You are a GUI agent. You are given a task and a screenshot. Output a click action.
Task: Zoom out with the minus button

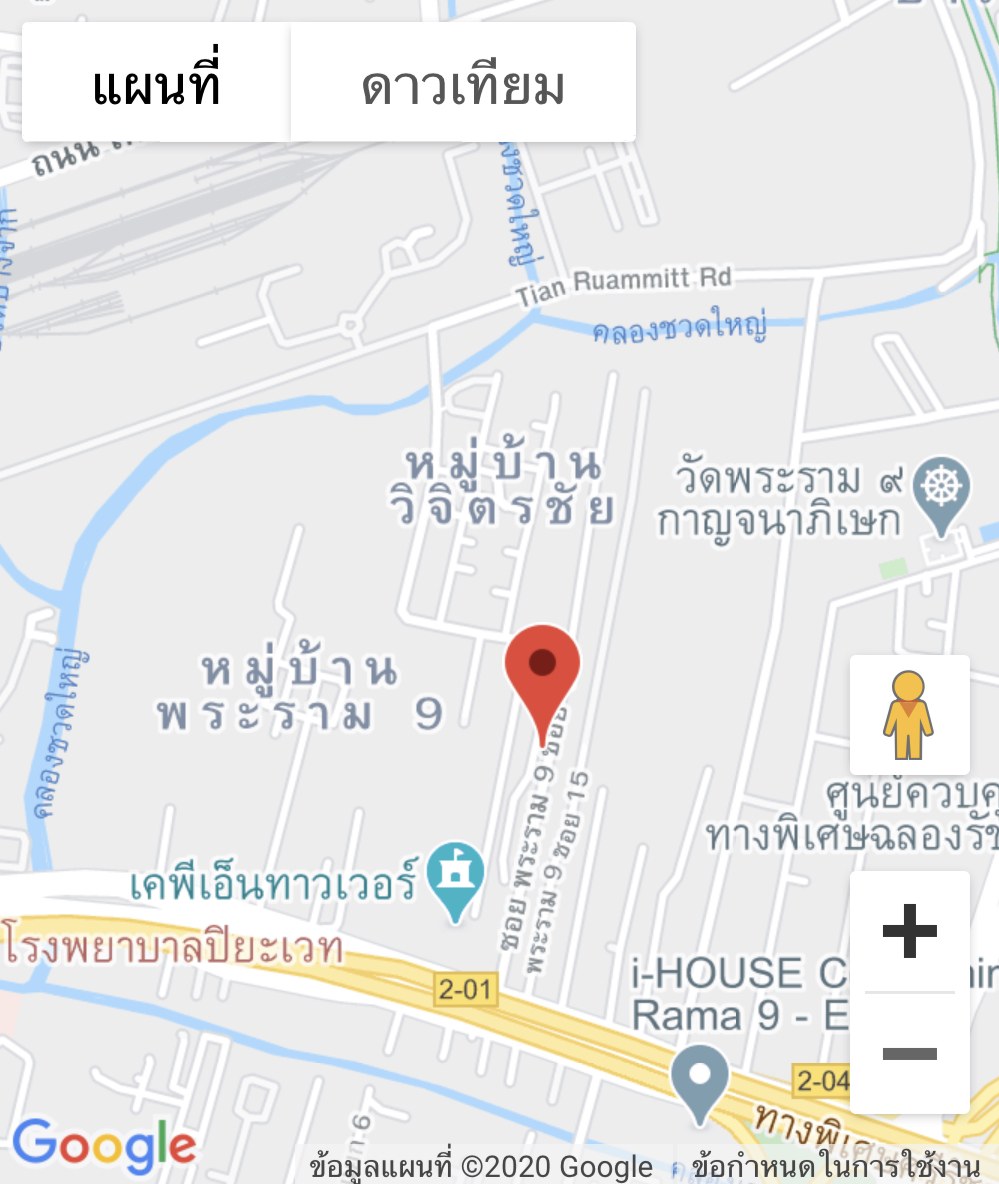pyautogui.click(x=909, y=1053)
